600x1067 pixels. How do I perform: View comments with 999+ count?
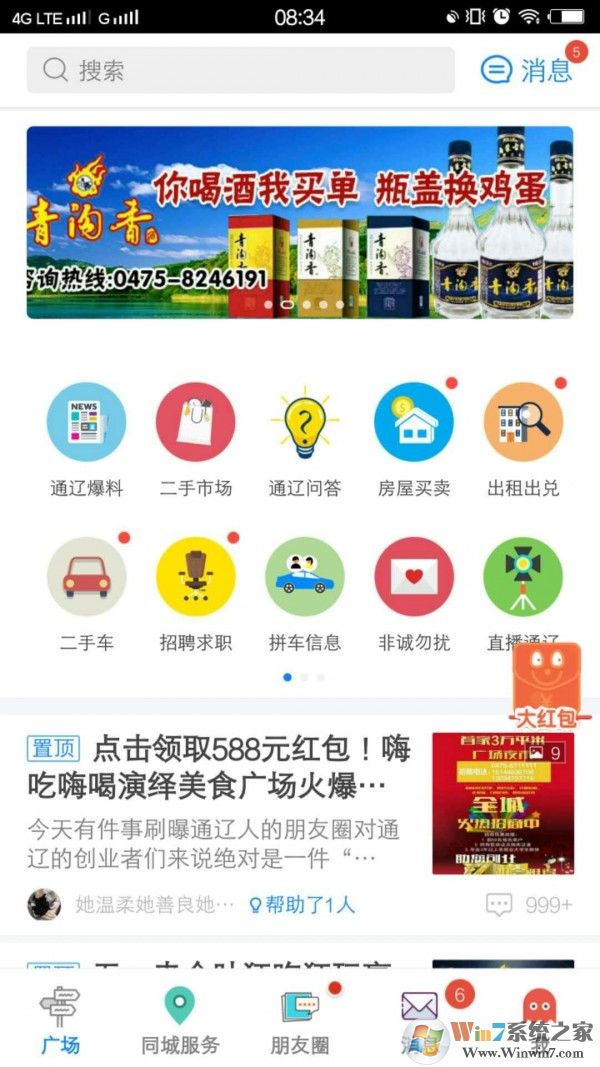click(529, 904)
